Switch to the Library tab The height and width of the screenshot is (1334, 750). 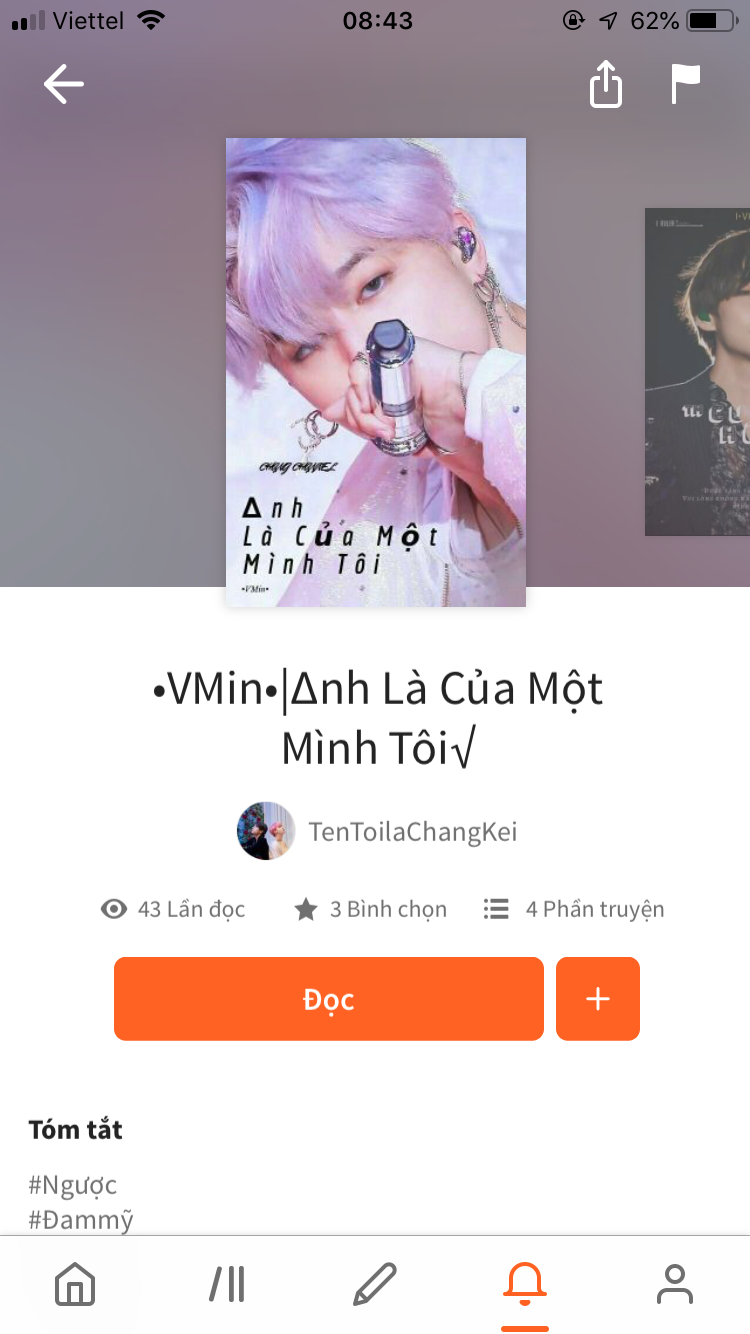(227, 1283)
